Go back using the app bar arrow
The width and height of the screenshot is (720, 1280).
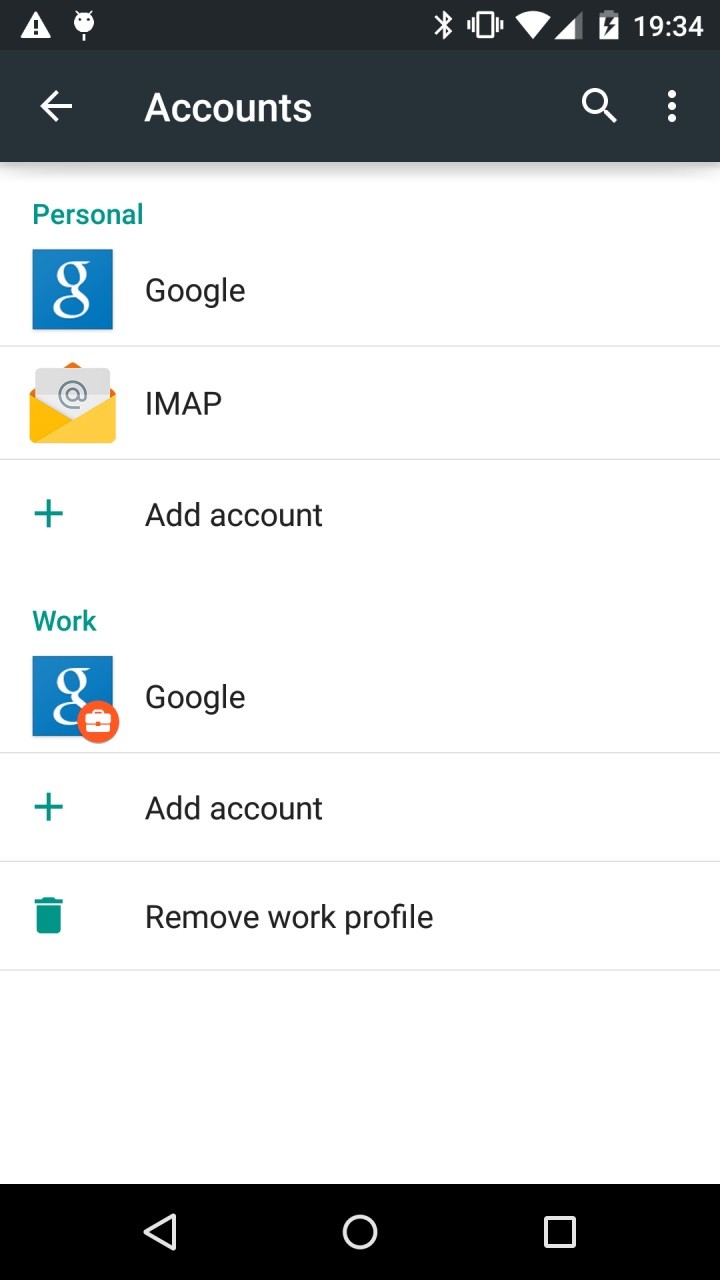[x=56, y=106]
